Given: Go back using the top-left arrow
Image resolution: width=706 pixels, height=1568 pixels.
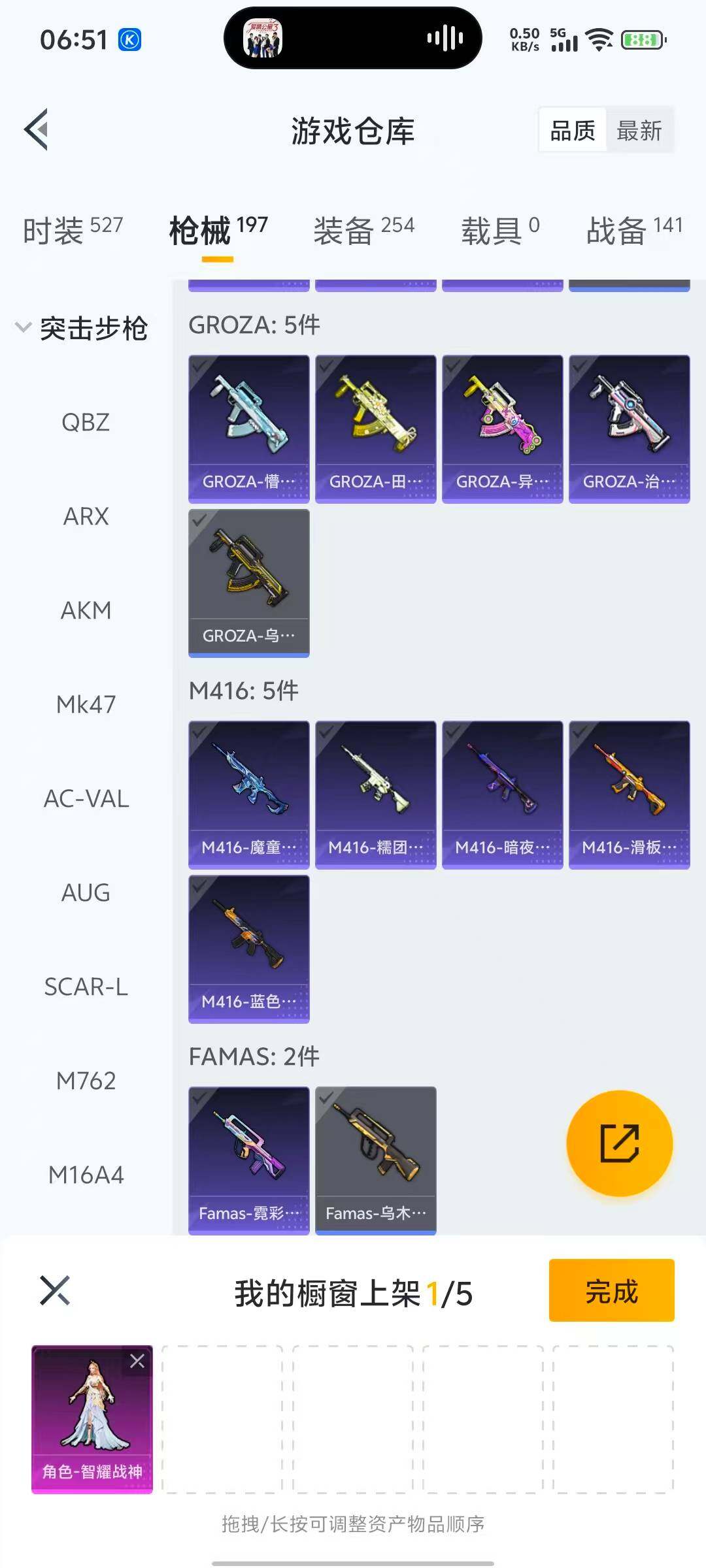Looking at the screenshot, I should 37,129.
